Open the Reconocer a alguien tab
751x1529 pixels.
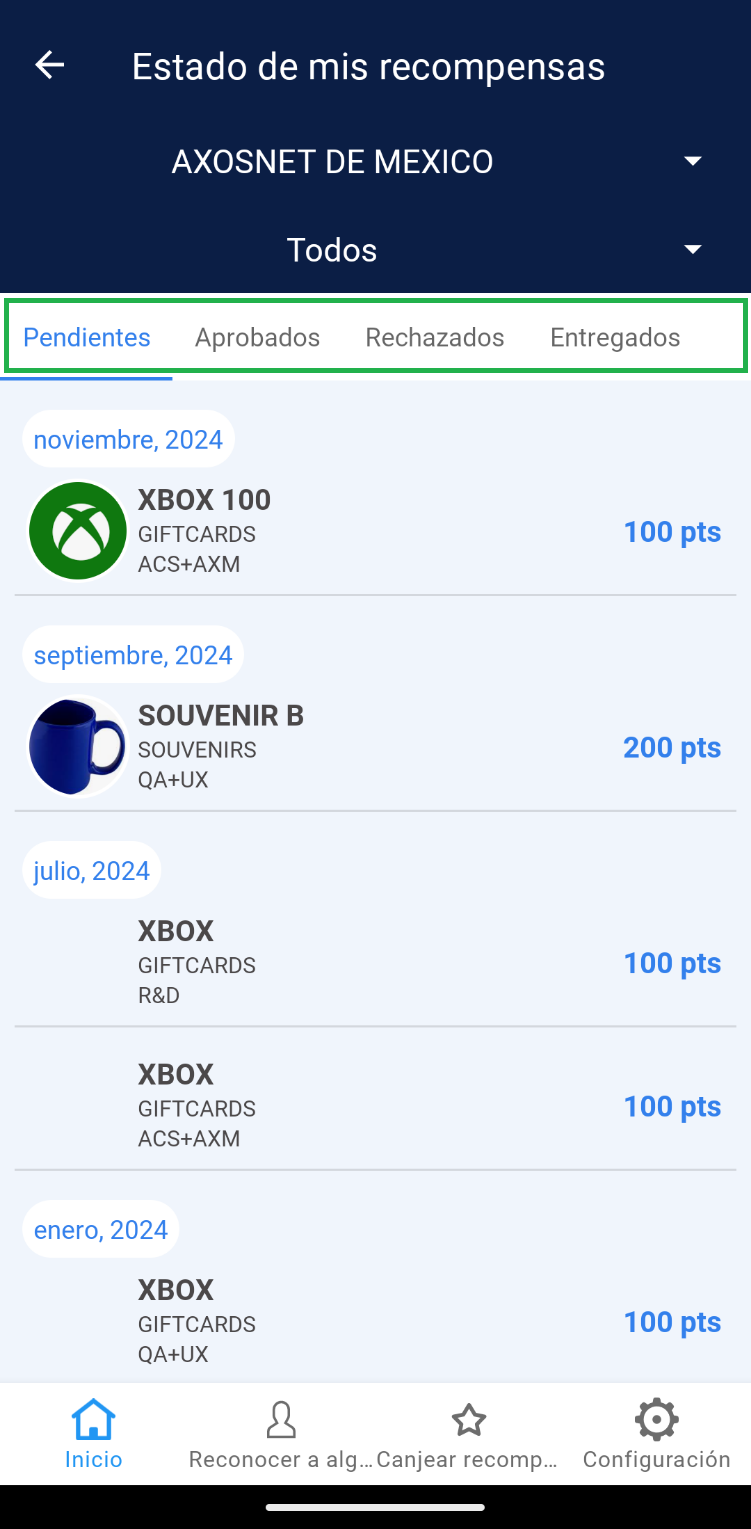pos(281,1434)
